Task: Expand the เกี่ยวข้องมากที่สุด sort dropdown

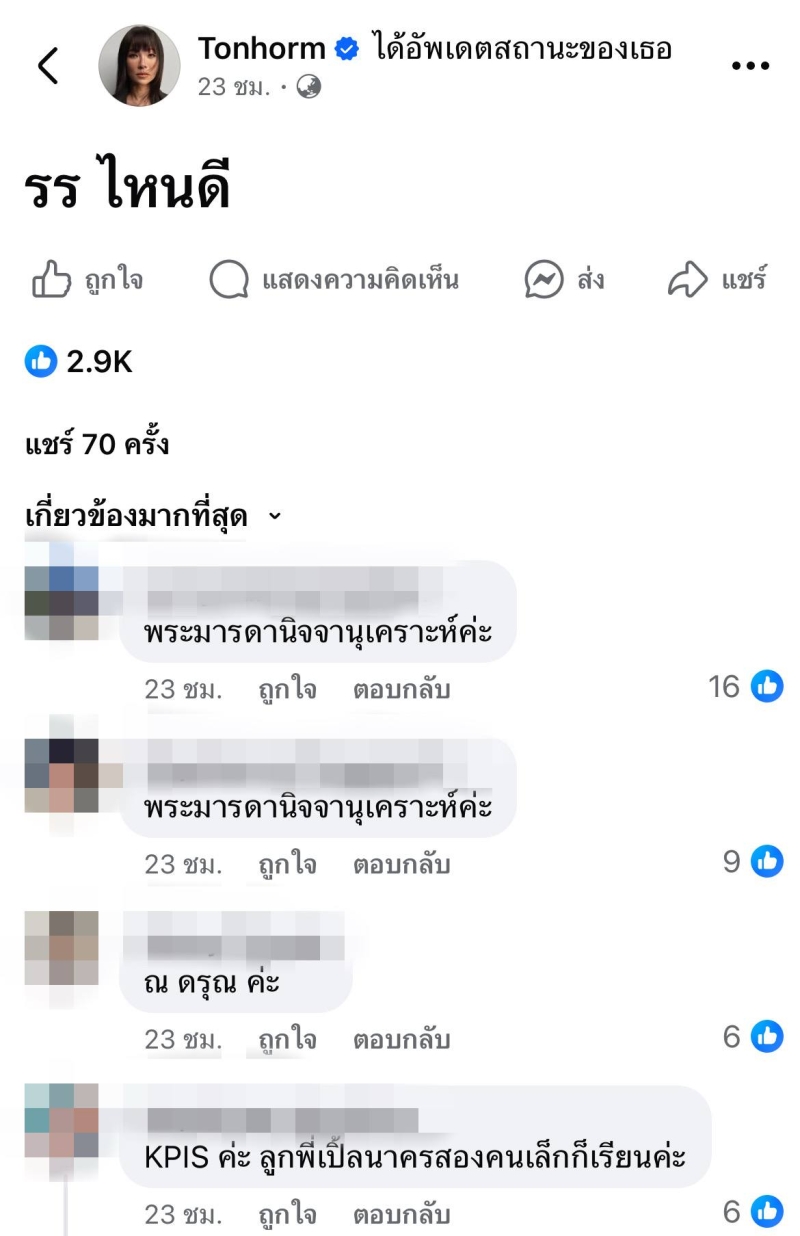Action: click(x=153, y=516)
